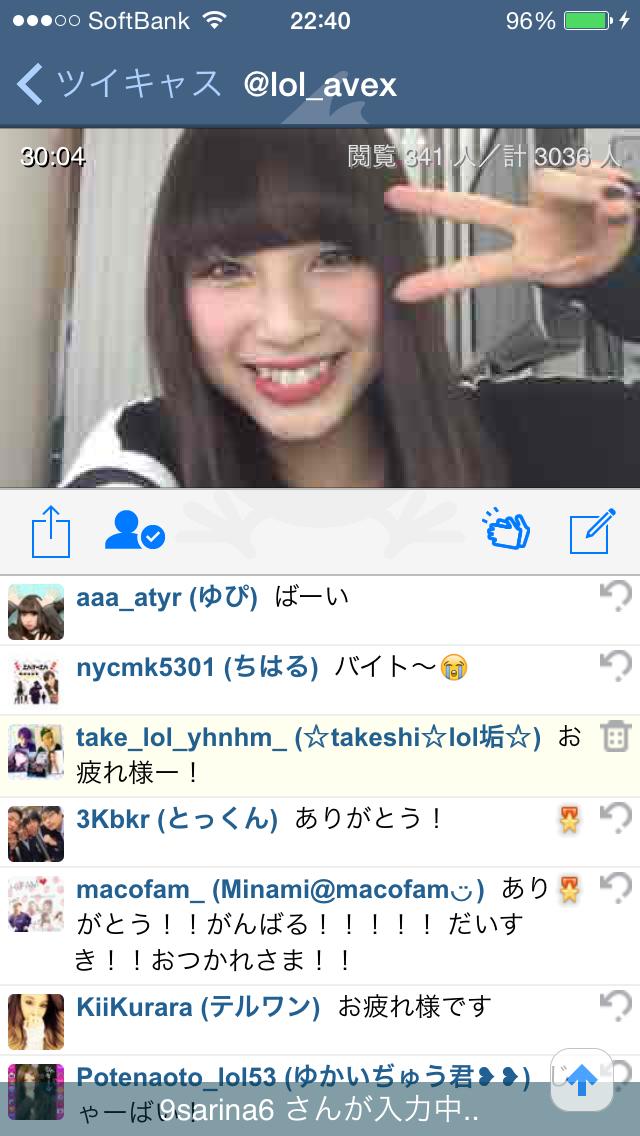640x1136 pixels.
Task: Reply to aaa_atyr's comment
Action: click(616, 597)
